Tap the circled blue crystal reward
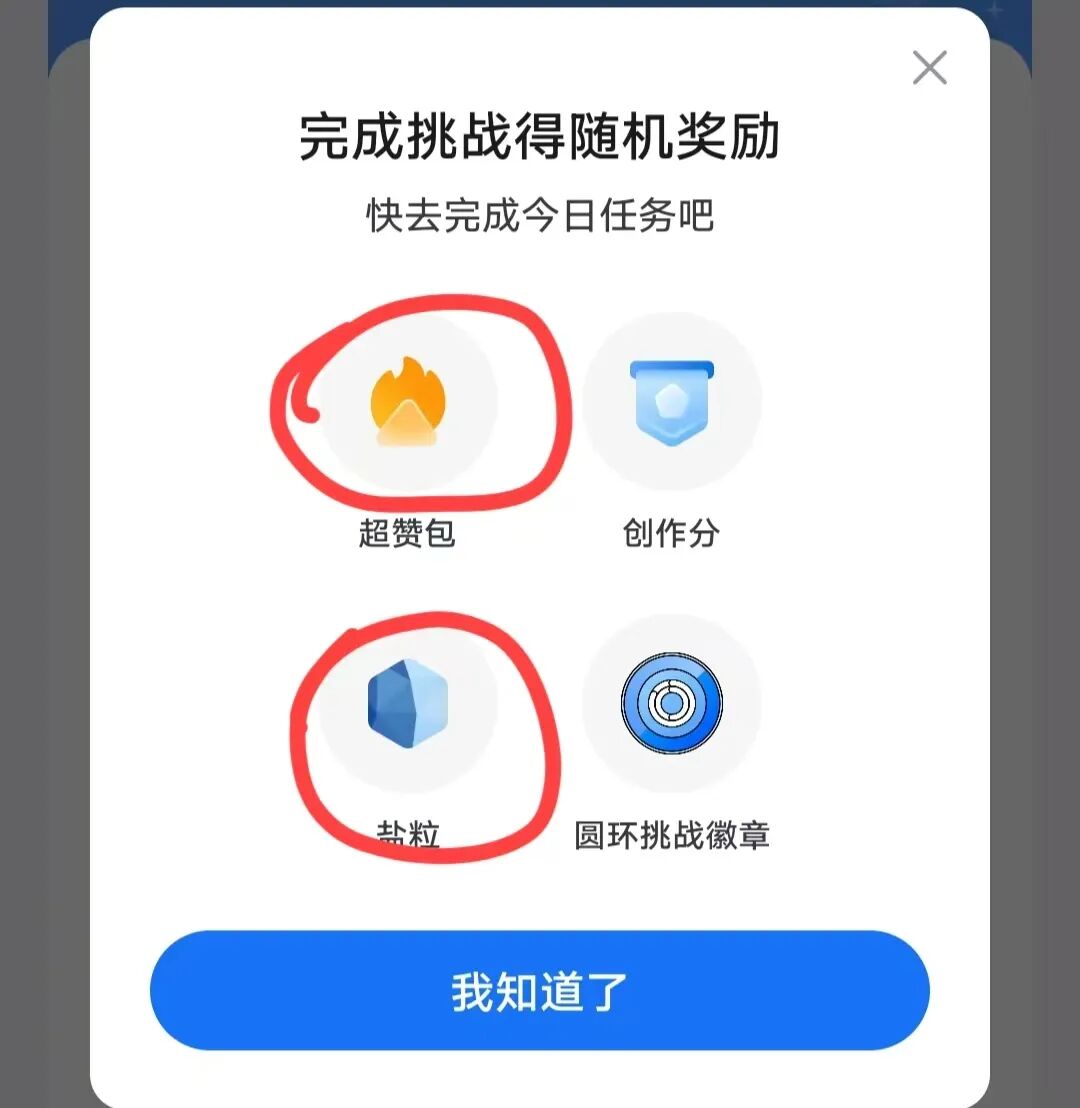This screenshot has width=1080, height=1108. 410,703
